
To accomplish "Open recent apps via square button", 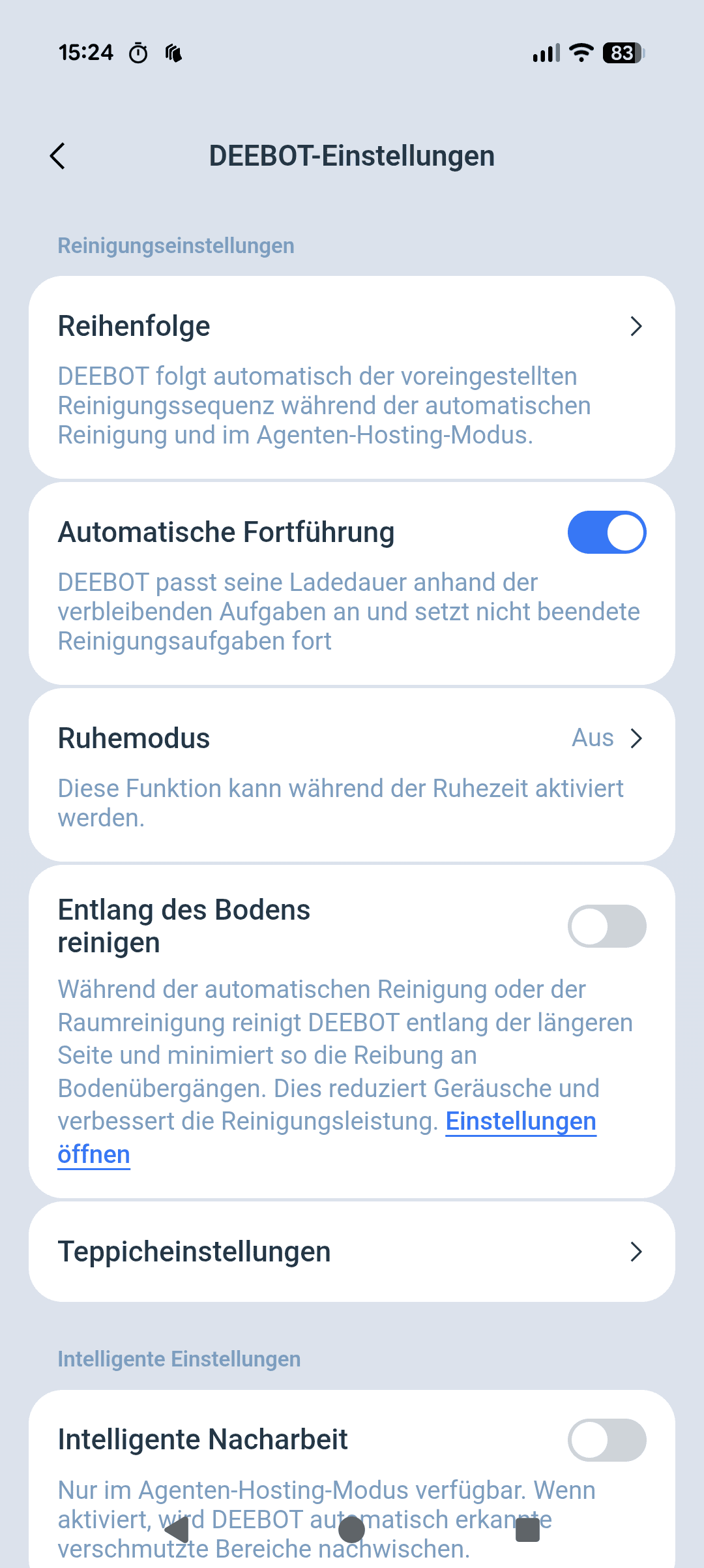I will click(x=527, y=1530).
